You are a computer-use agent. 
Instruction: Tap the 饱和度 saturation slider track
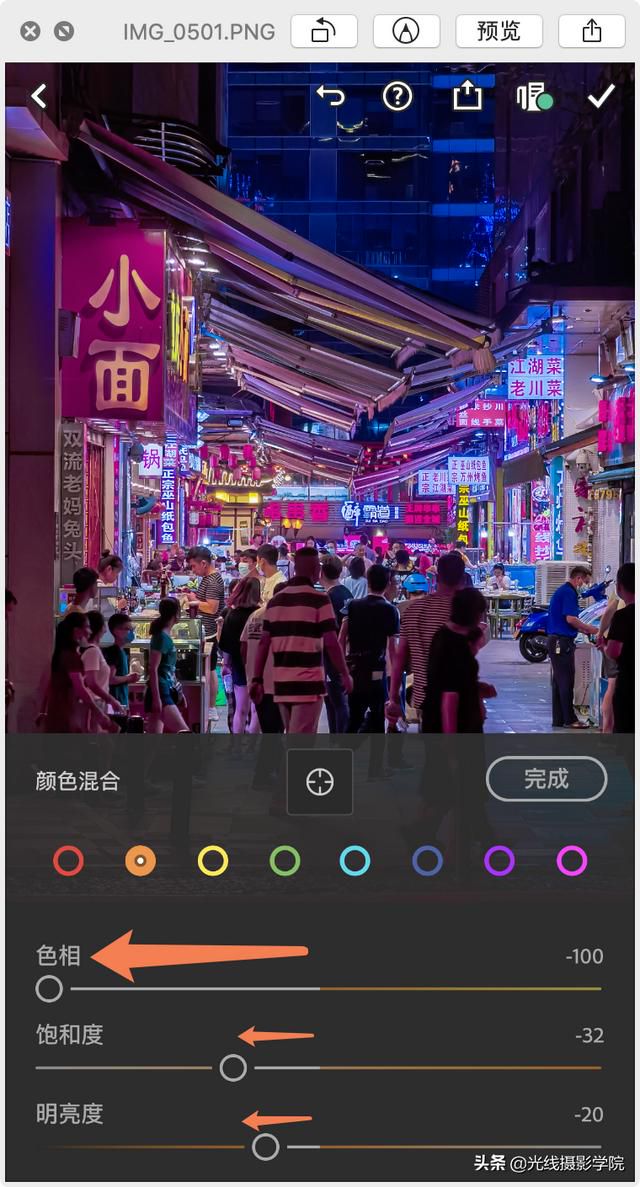coord(319,1068)
